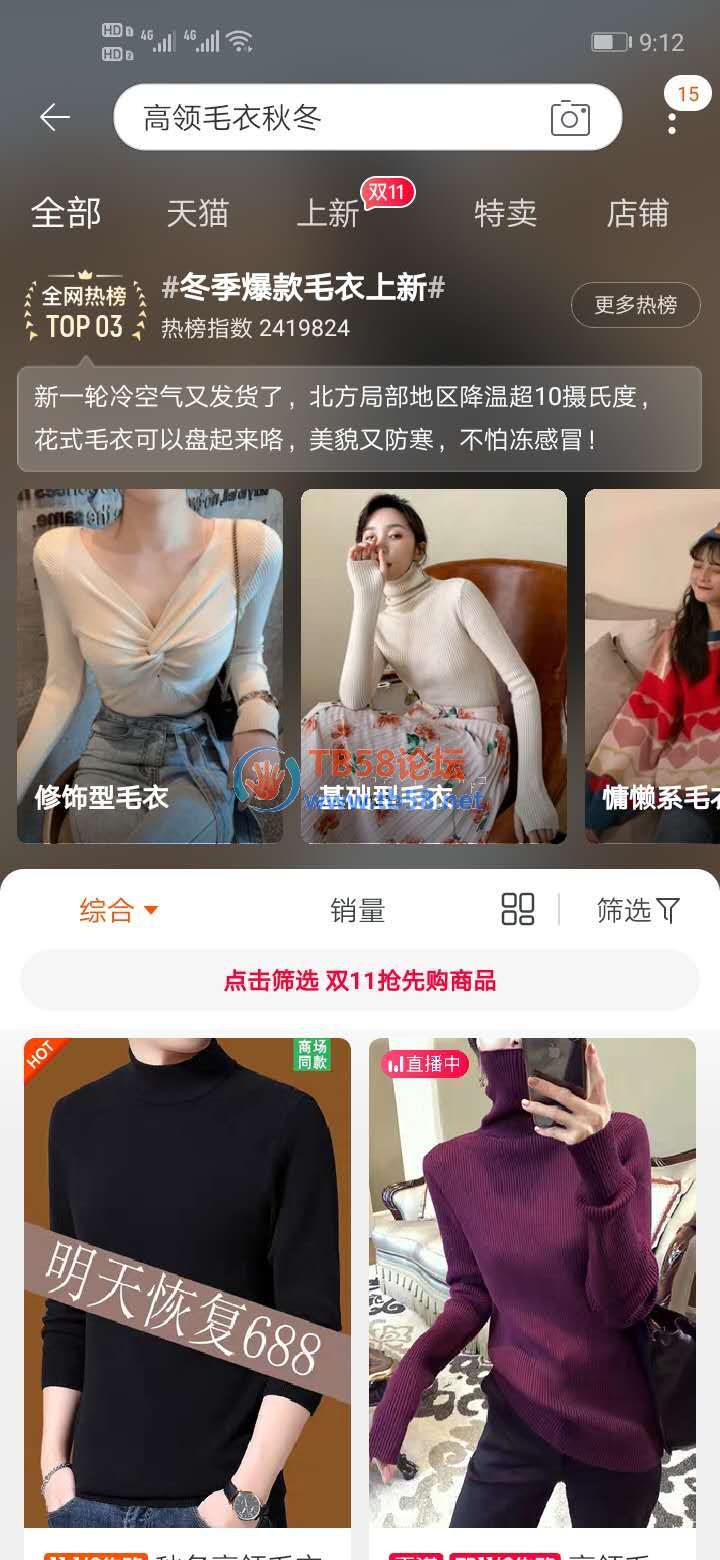The width and height of the screenshot is (720, 1560).
Task: Expand the 综合 sorting dropdown
Action: [119, 910]
